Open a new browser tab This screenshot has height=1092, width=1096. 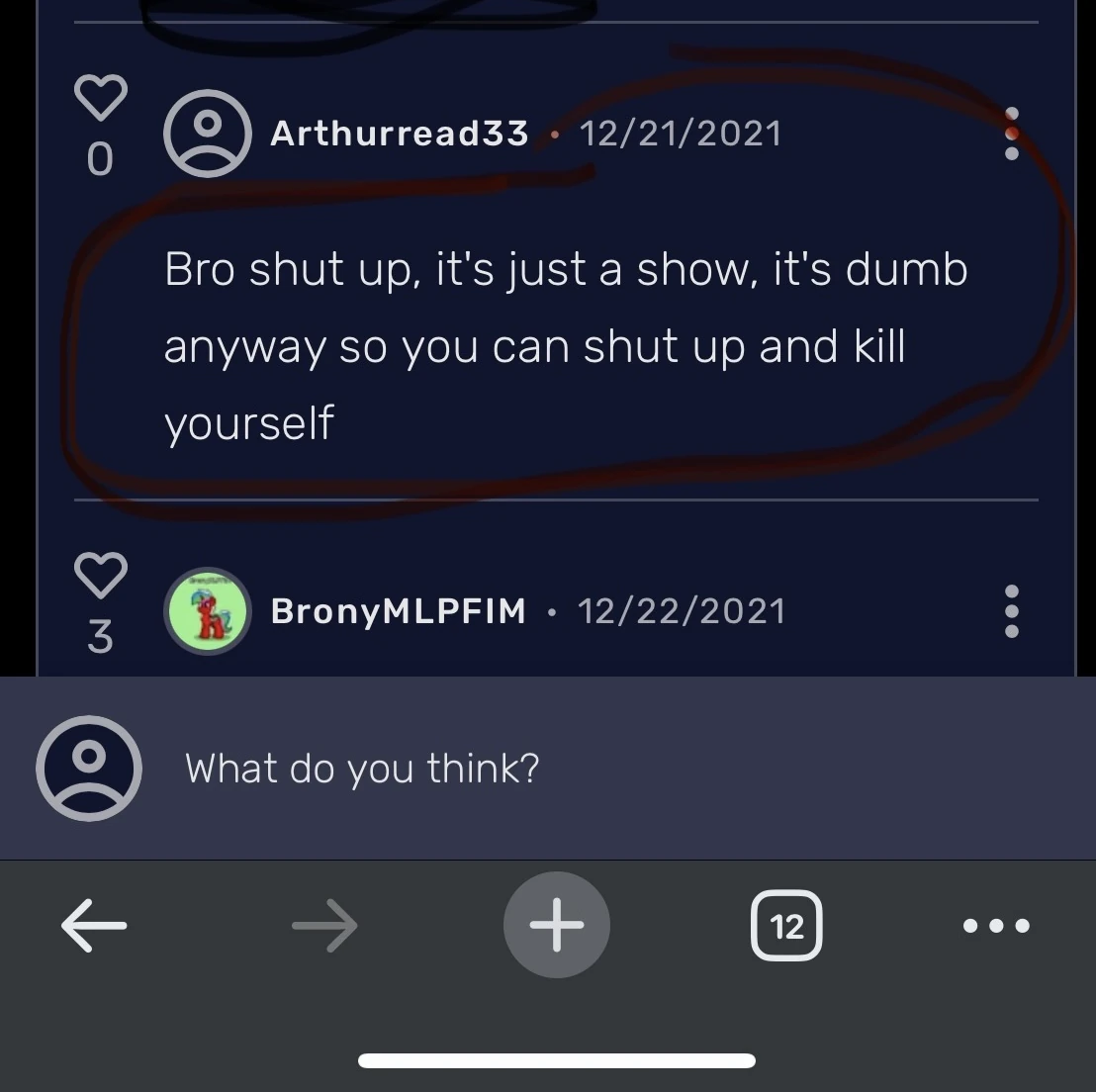556,926
